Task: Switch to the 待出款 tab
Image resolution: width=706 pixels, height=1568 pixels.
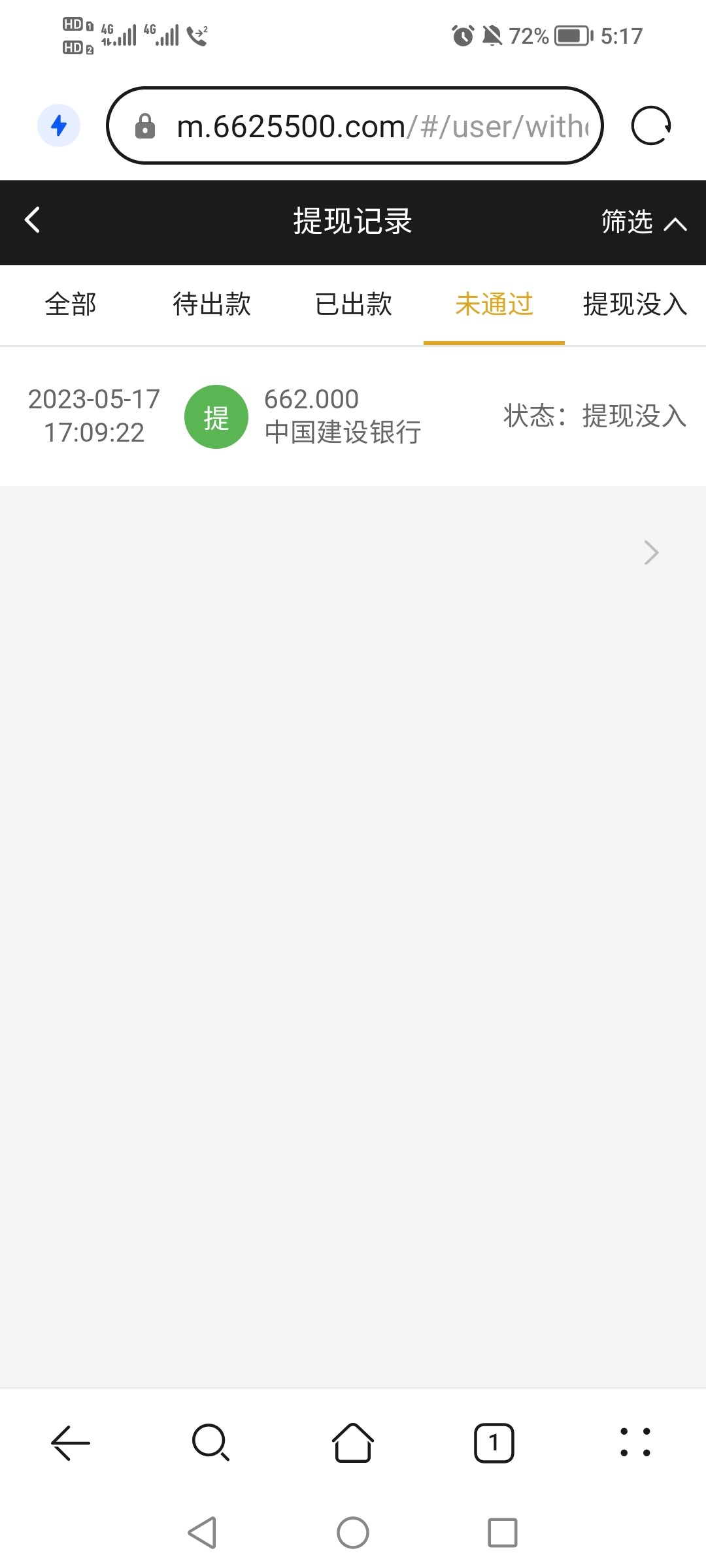Action: [x=212, y=304]
